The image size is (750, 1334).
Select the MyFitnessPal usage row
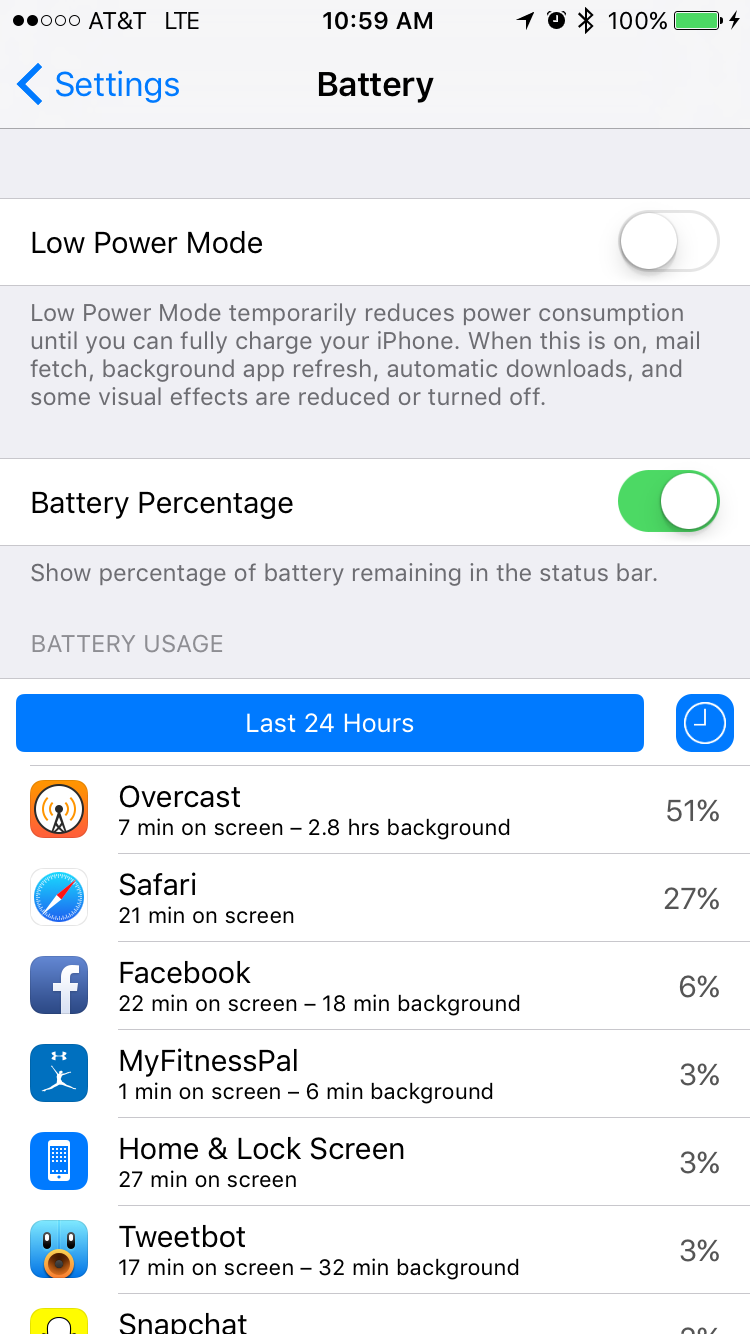(x=375, y=1074)
